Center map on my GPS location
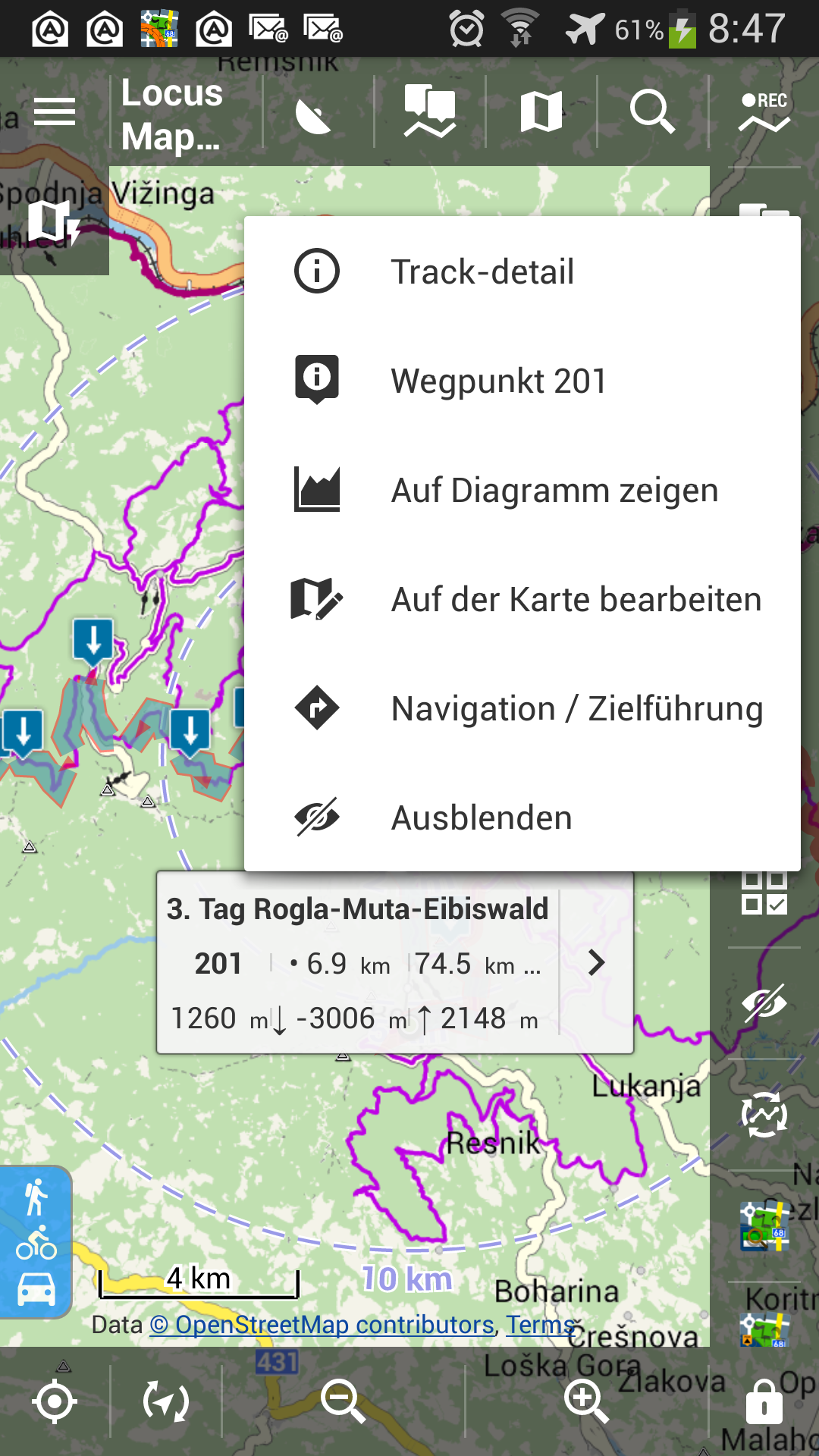Viewport: 819px width, 1456px height. click(x=55, y=1401)
